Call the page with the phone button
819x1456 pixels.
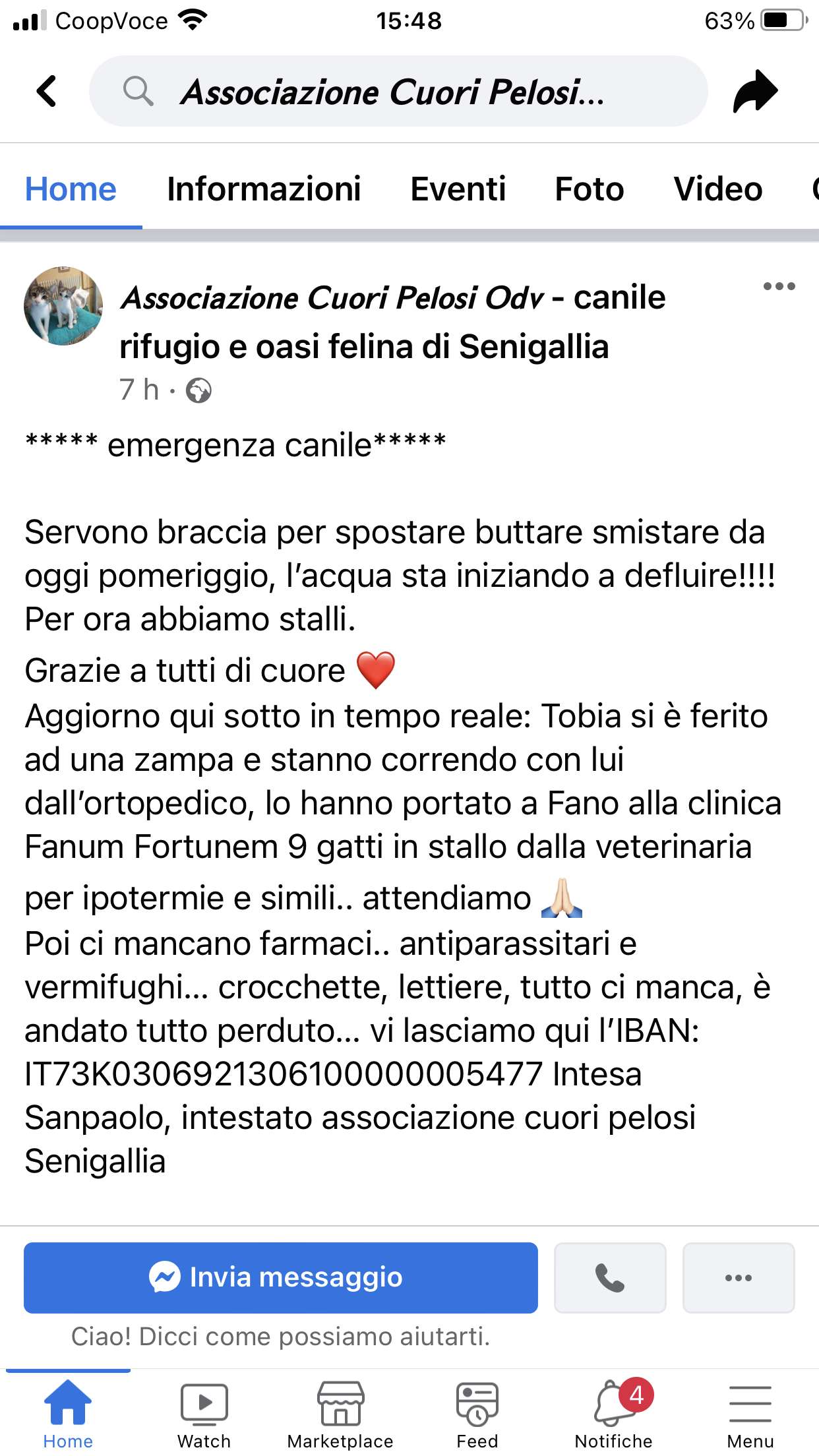[x=610, y=1277]
